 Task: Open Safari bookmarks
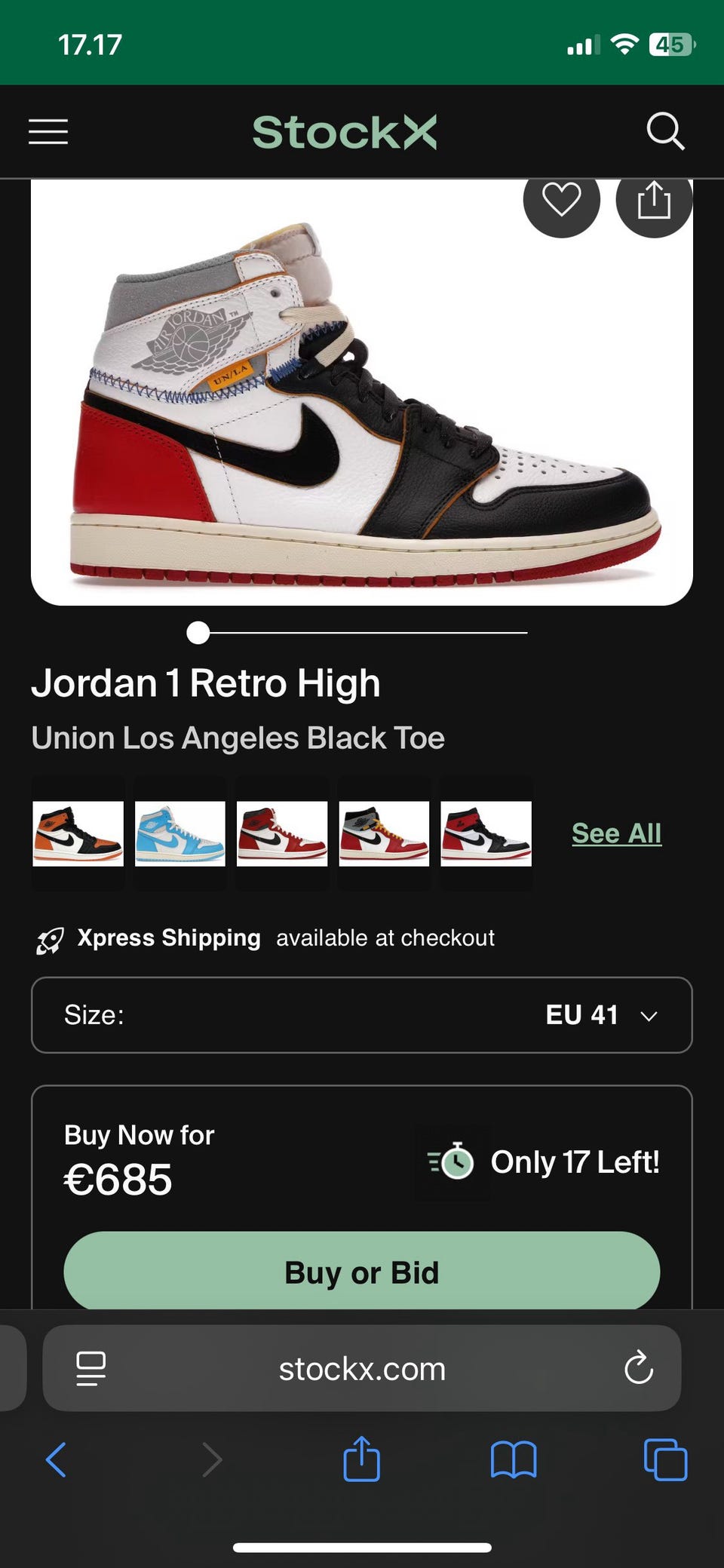coord(514,1459)
